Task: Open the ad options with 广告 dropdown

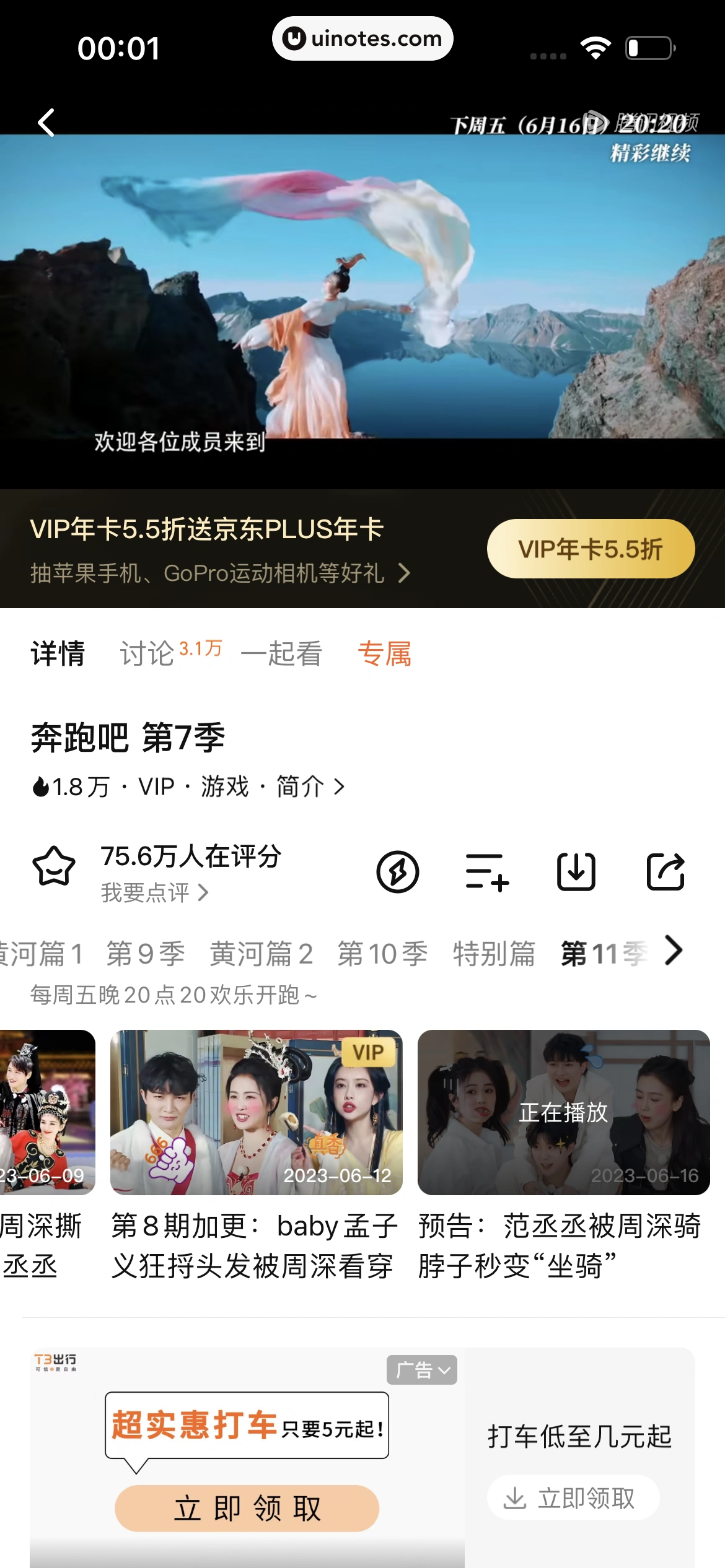Action: [x=421, y=1371]
